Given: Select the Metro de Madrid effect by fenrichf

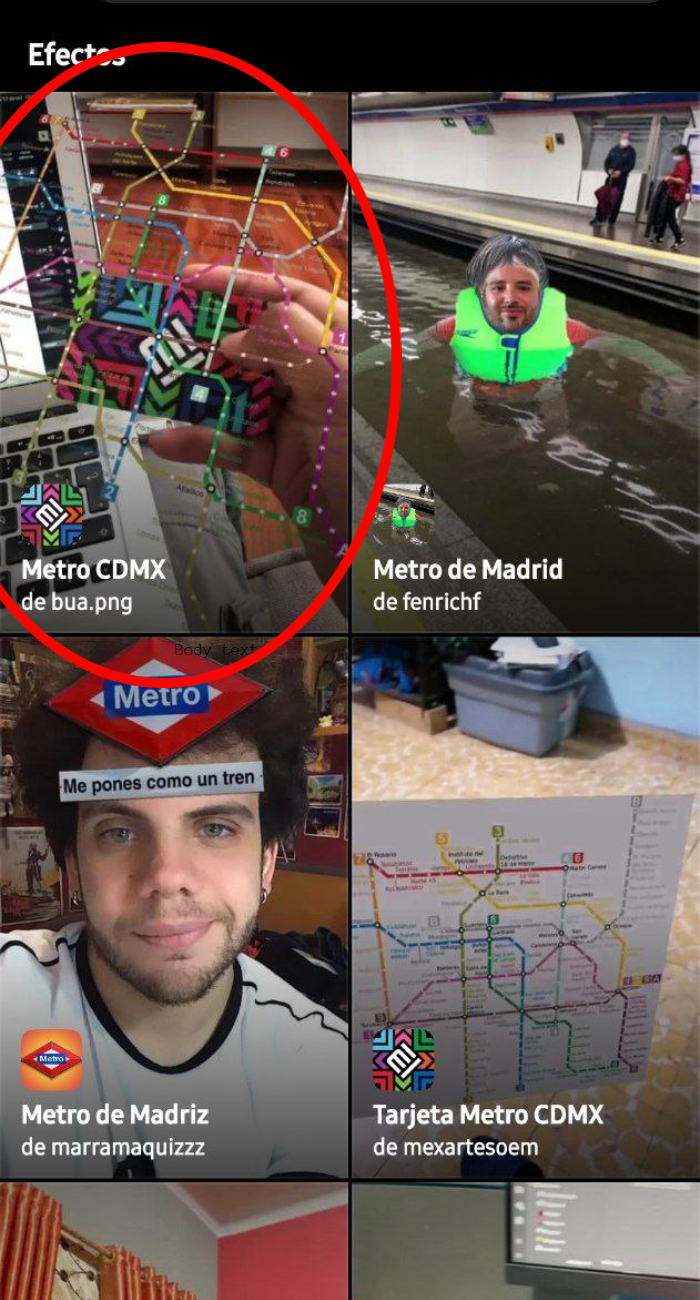Looking at the screenshot, I should (x=525, y=362).
